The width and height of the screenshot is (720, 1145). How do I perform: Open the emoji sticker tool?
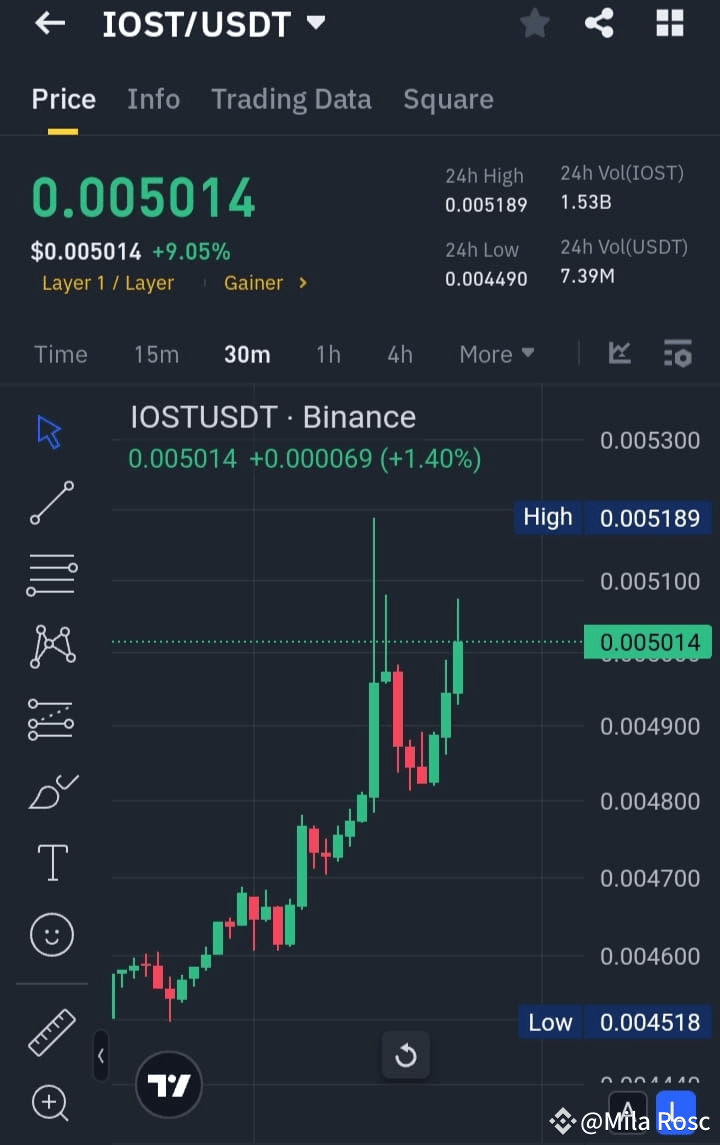(50, 934)
